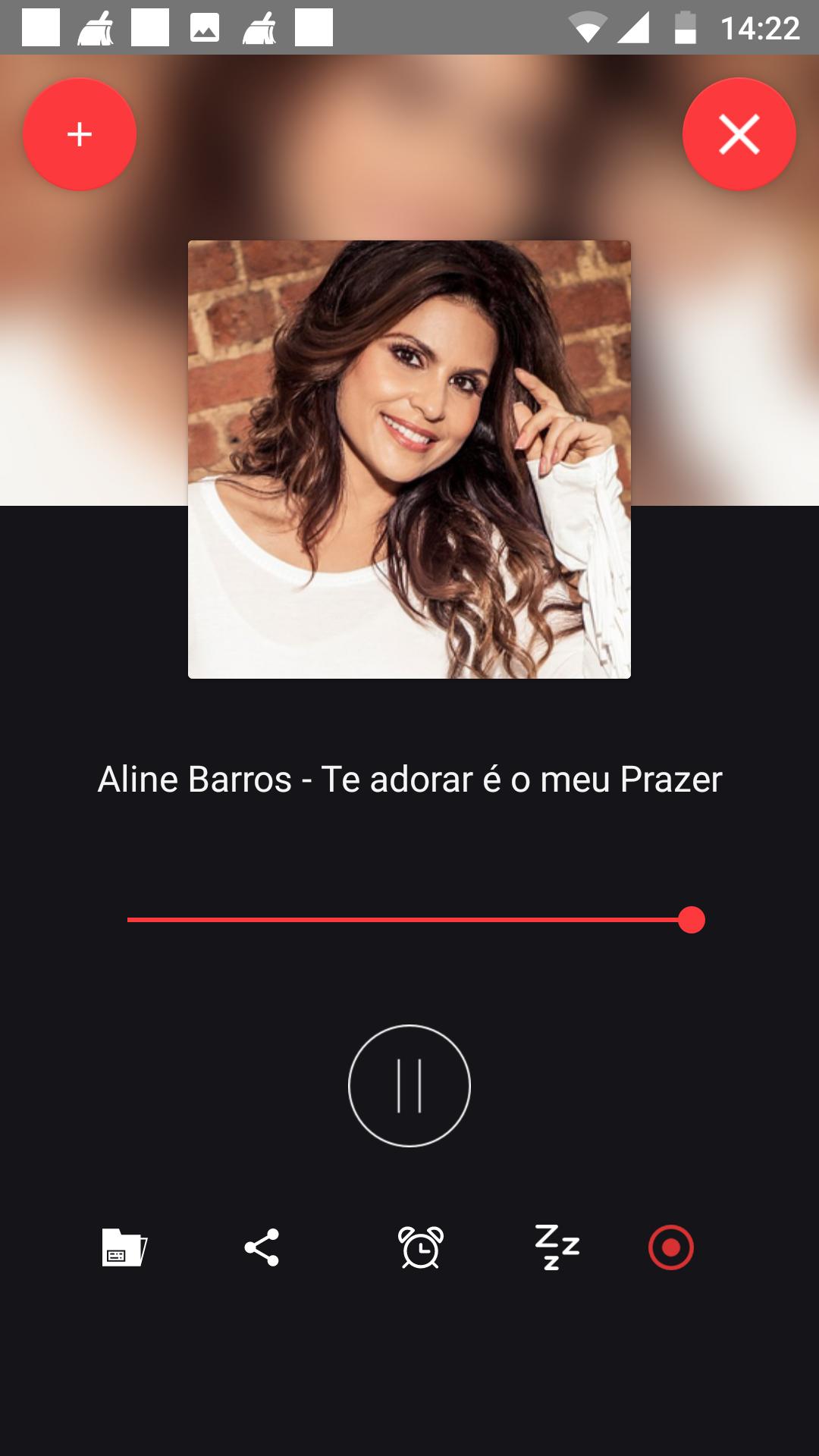The image size is (819, 1456).
Task: Add station with the plus button
Action: 78,133
